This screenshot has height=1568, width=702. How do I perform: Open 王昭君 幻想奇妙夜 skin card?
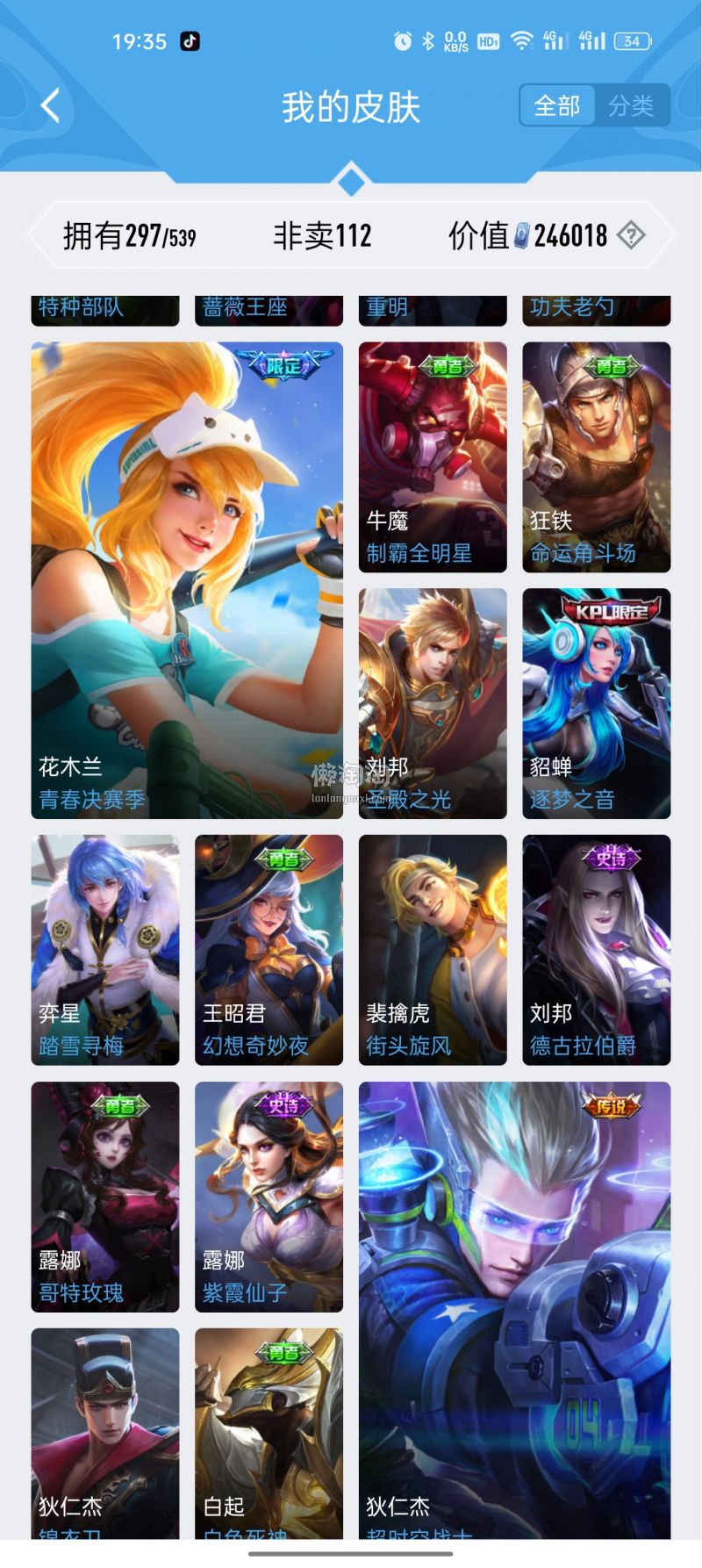pyautogui.click(x=269, y=949)
